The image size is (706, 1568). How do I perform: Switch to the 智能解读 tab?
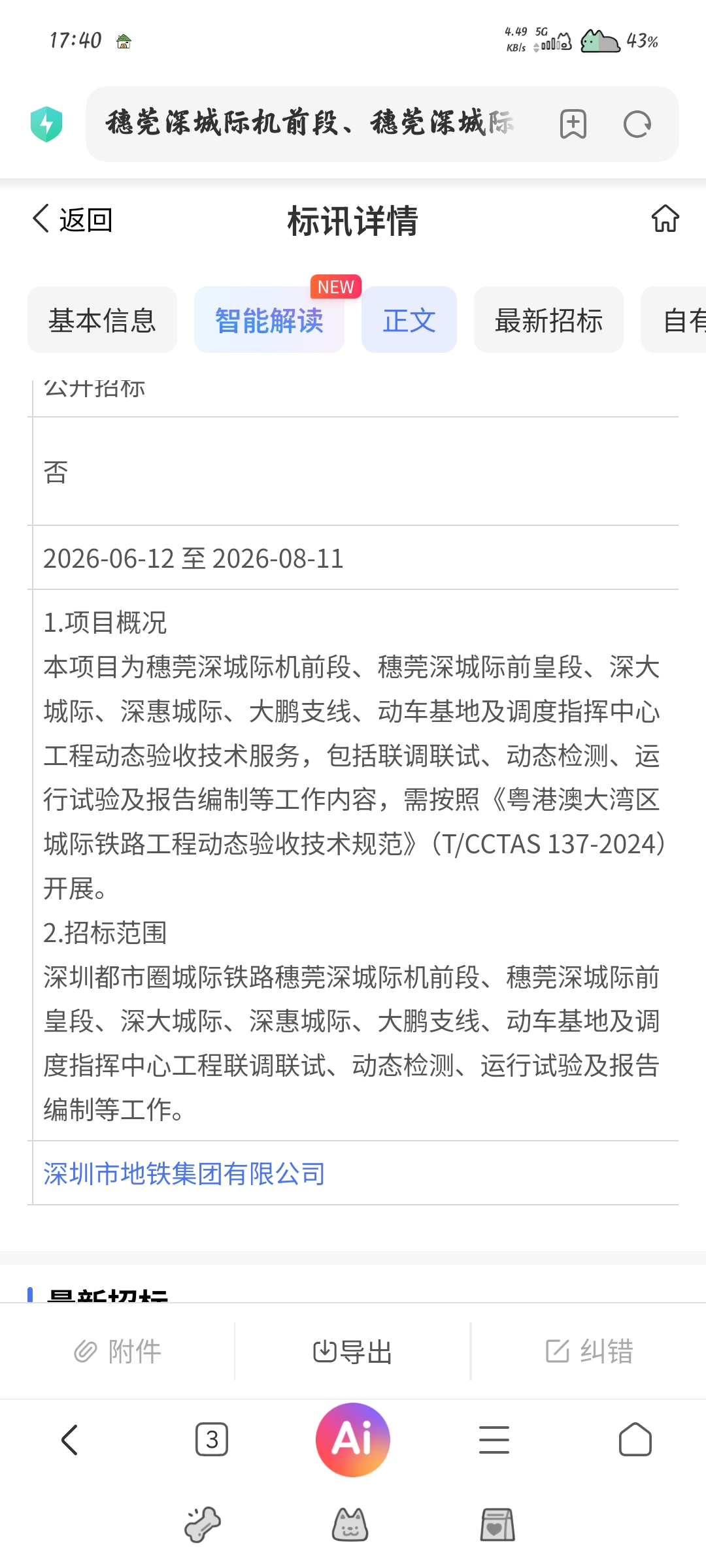tap(269, 320)
